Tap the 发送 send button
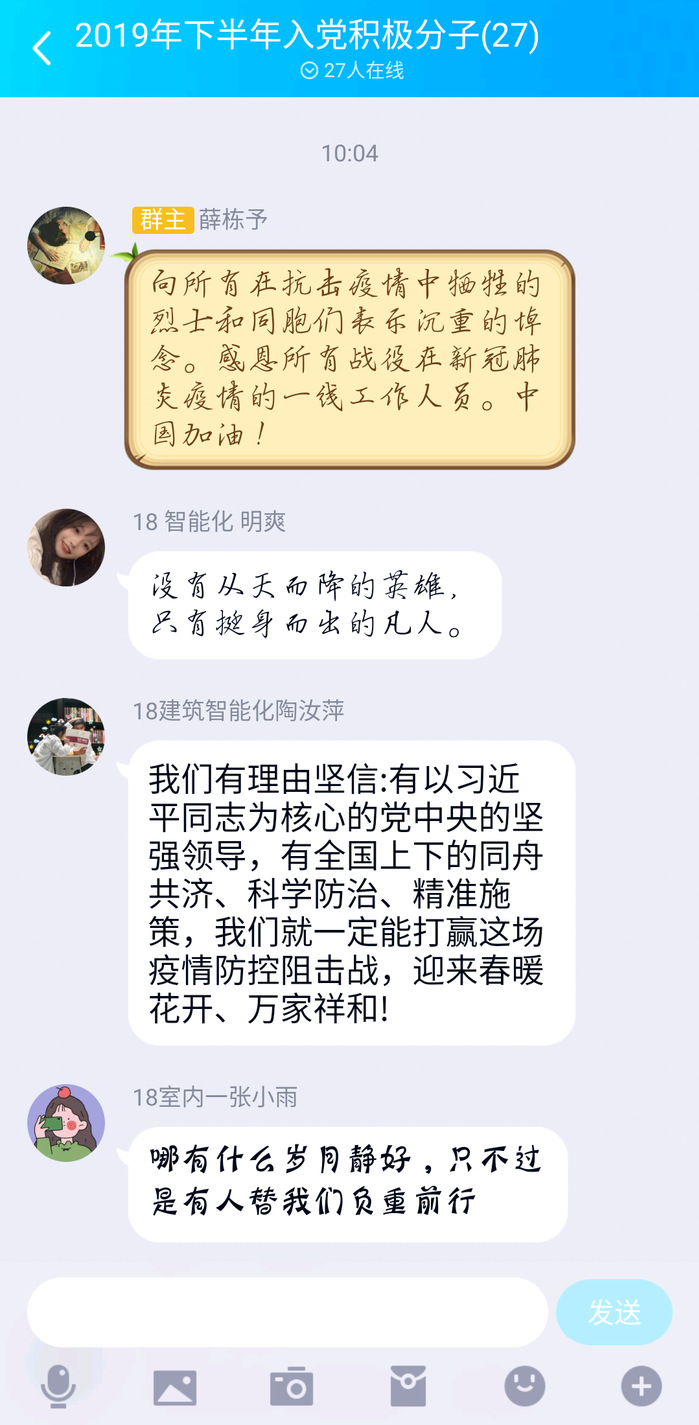Viewport: 699px width, 1425px height. click(614, 1312)
